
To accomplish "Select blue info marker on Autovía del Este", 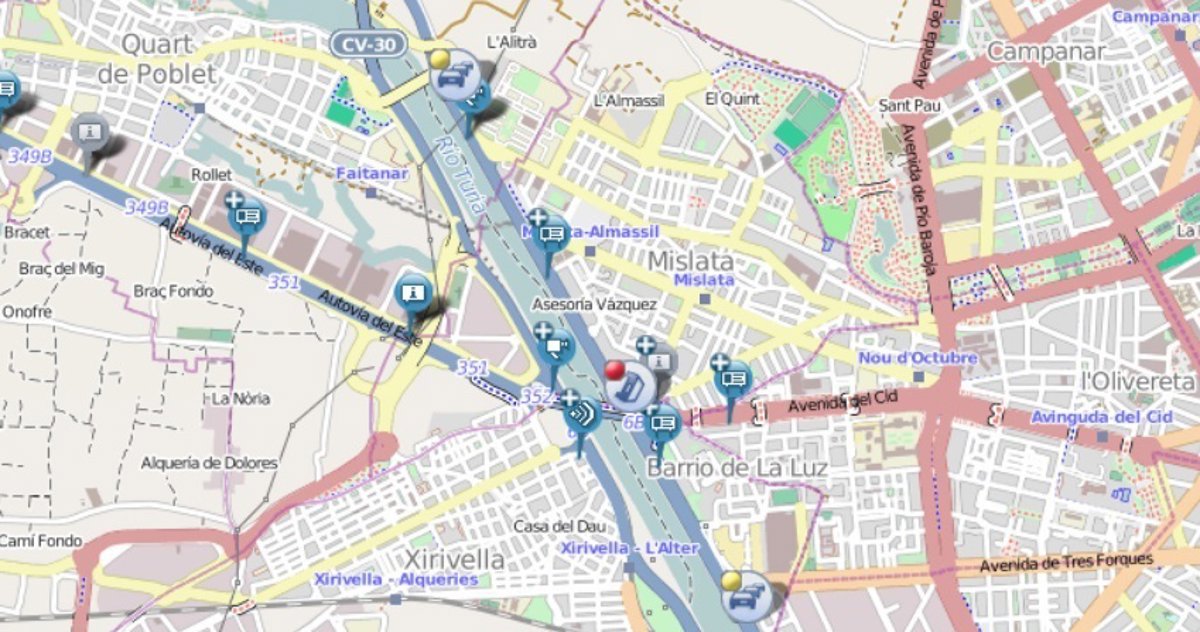I will [x=411, y=294].
